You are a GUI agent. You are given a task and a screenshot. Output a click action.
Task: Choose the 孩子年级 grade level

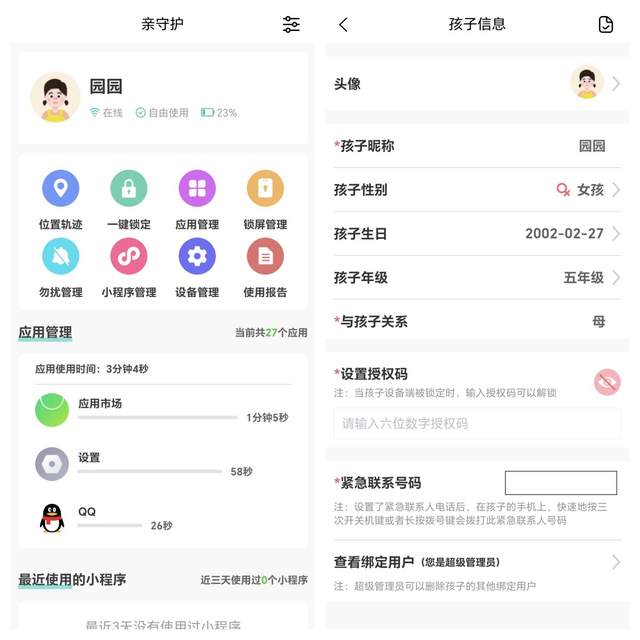tap(477, 277)
